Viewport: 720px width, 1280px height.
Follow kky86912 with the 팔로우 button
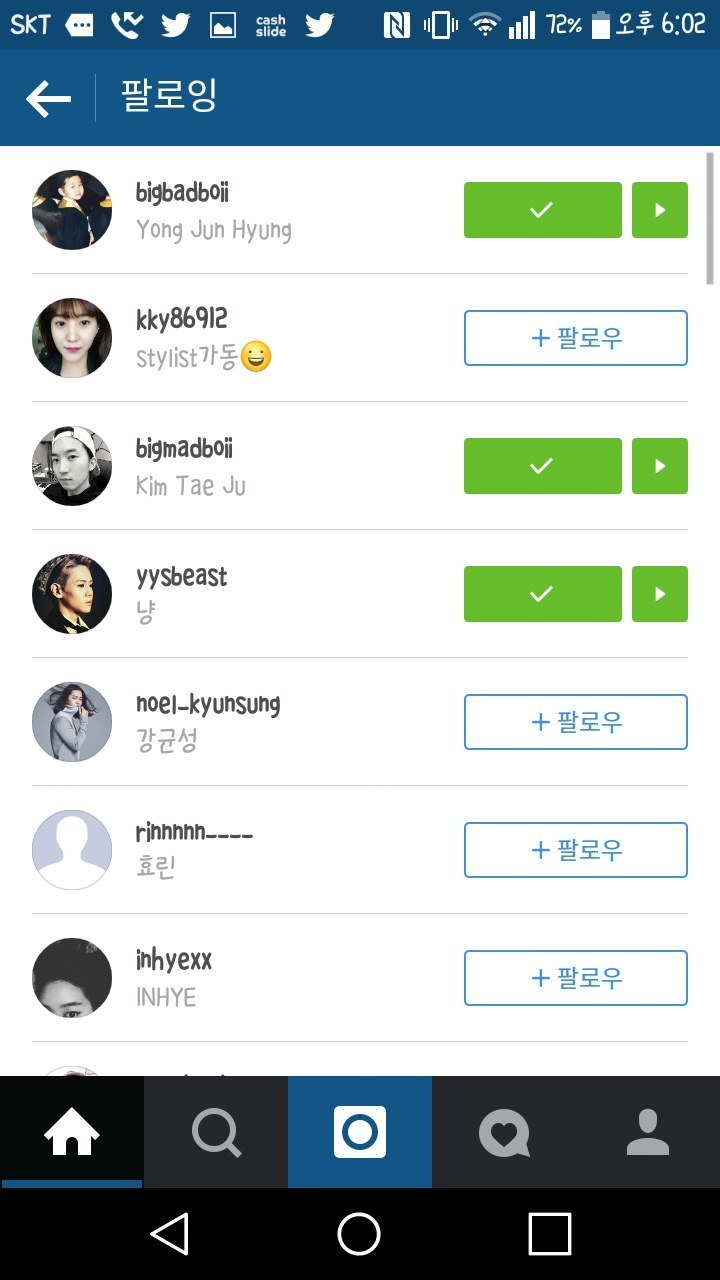[575, 338]
